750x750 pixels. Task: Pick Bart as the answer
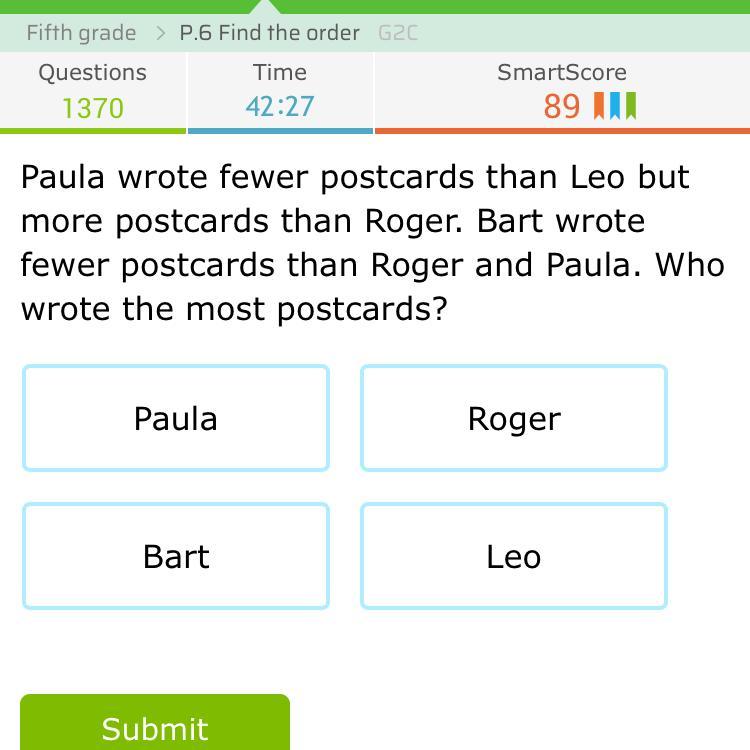click(x=176, y=556)
